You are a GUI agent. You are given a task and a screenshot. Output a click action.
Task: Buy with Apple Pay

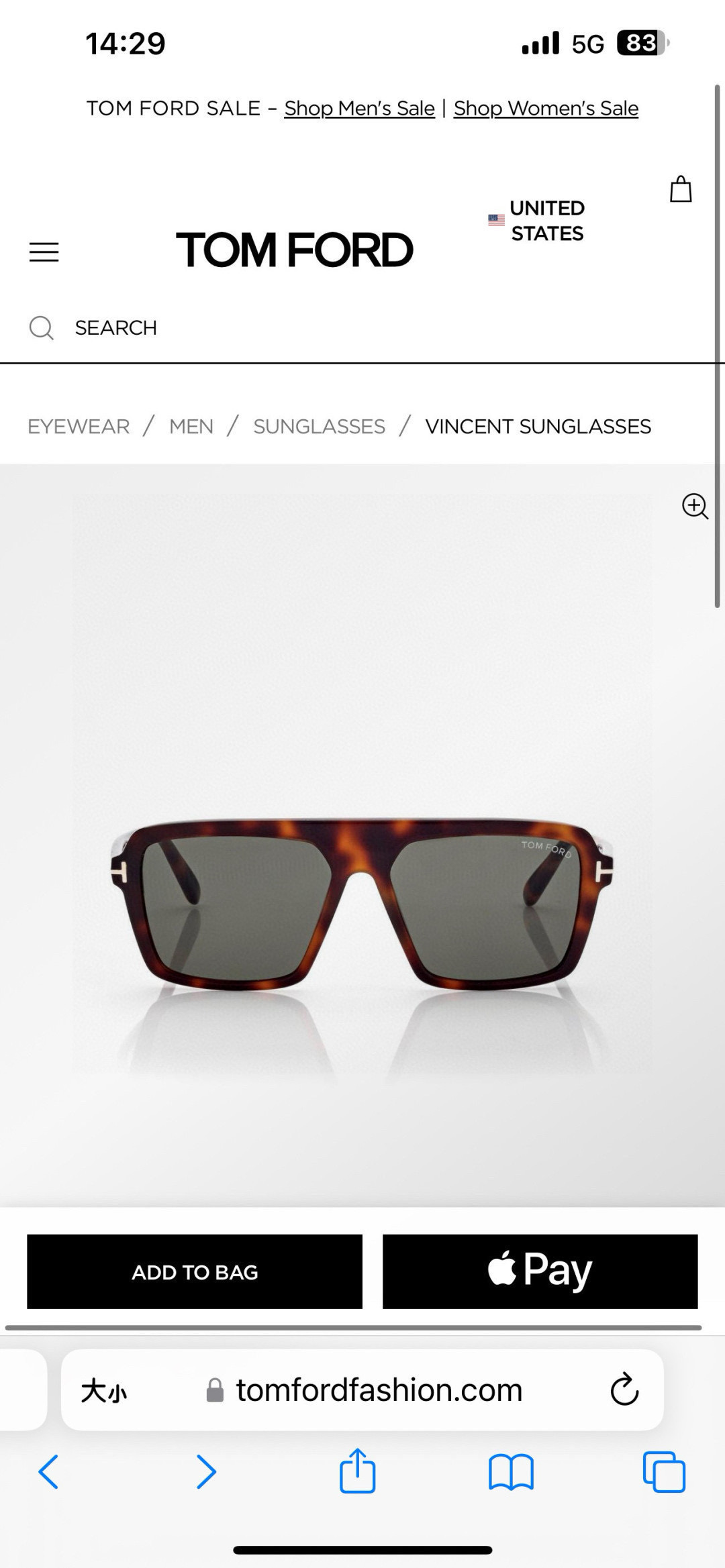click(x=540, y=1271)
